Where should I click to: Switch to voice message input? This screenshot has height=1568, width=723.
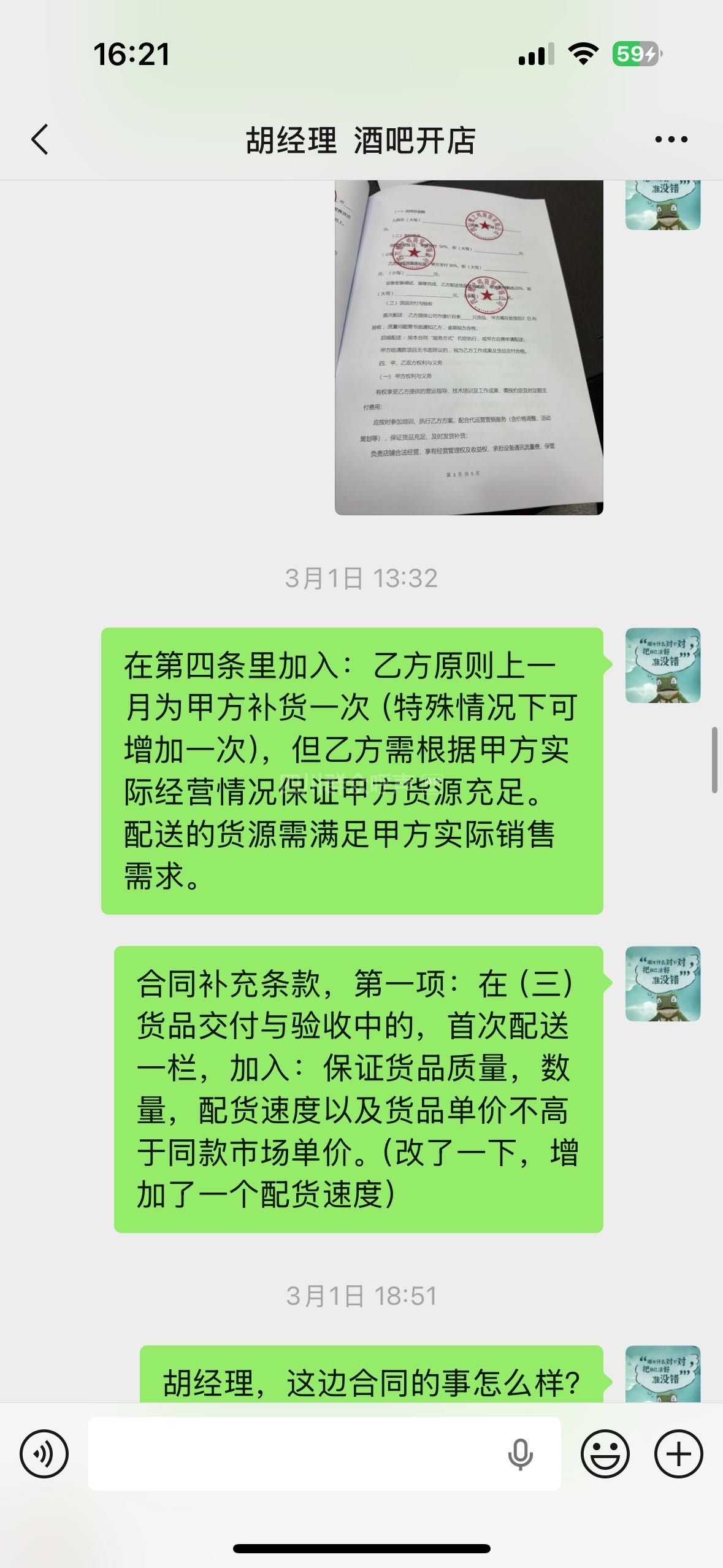pyautogui.click(x=44, y=1454)
